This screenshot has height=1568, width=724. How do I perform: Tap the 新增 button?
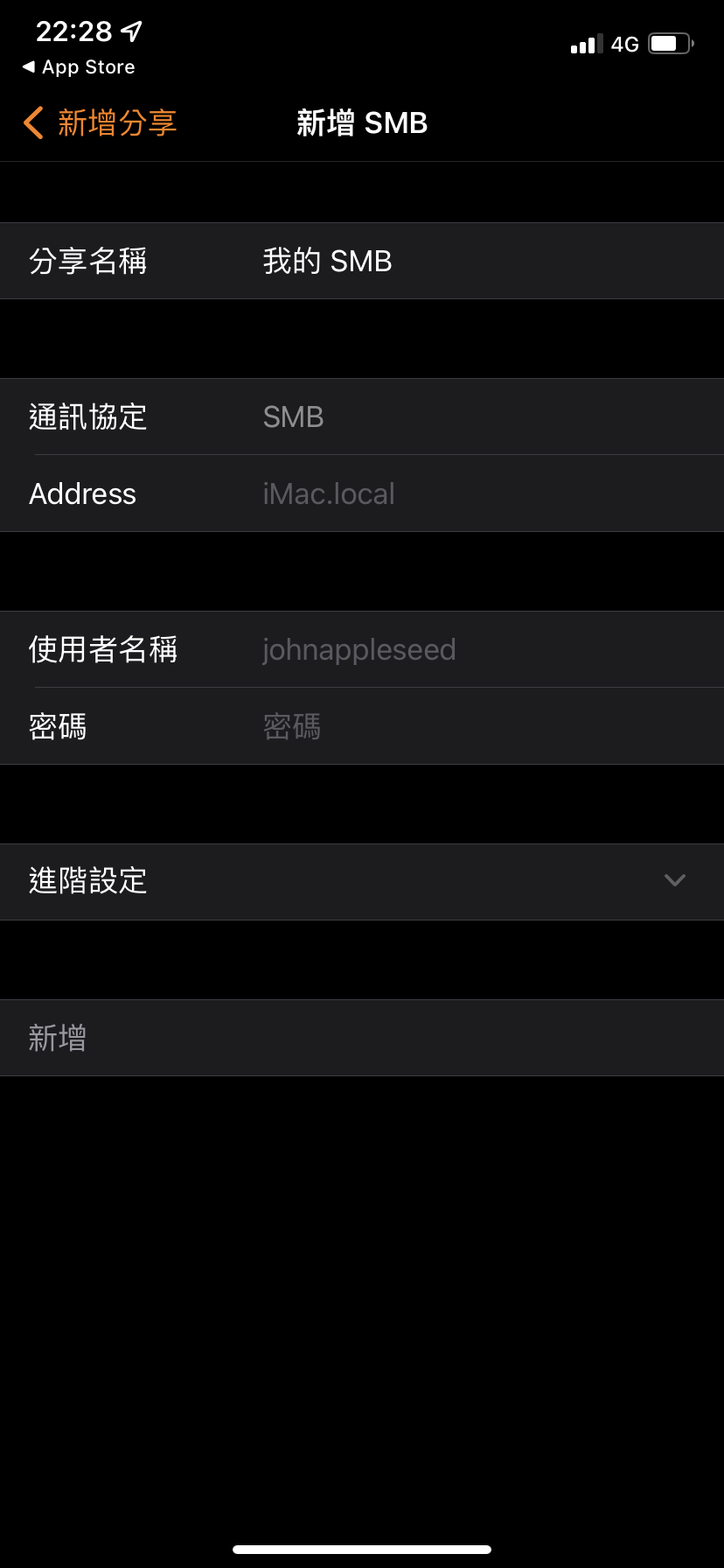362,1038
